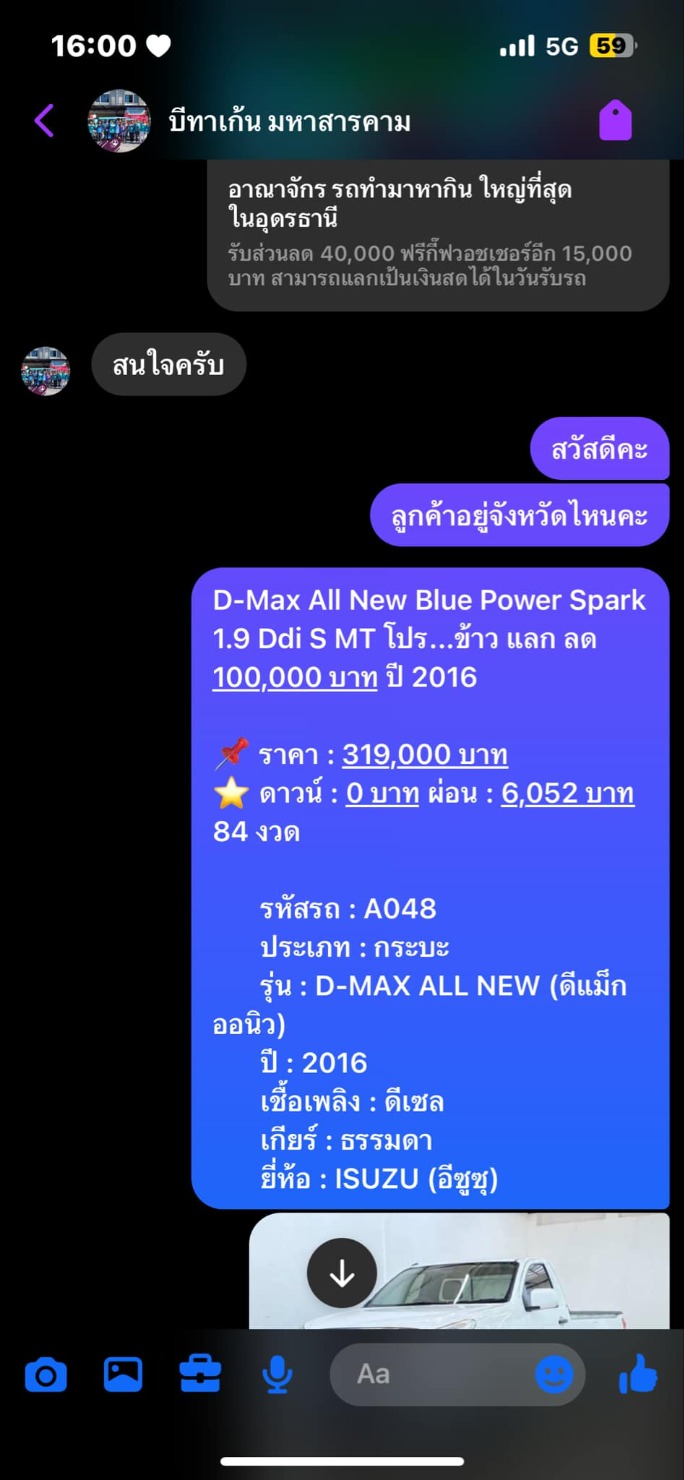Tap the 319,000 บาท price link
The height and width of the screenshot is (1480, 684).
[425, 754]
